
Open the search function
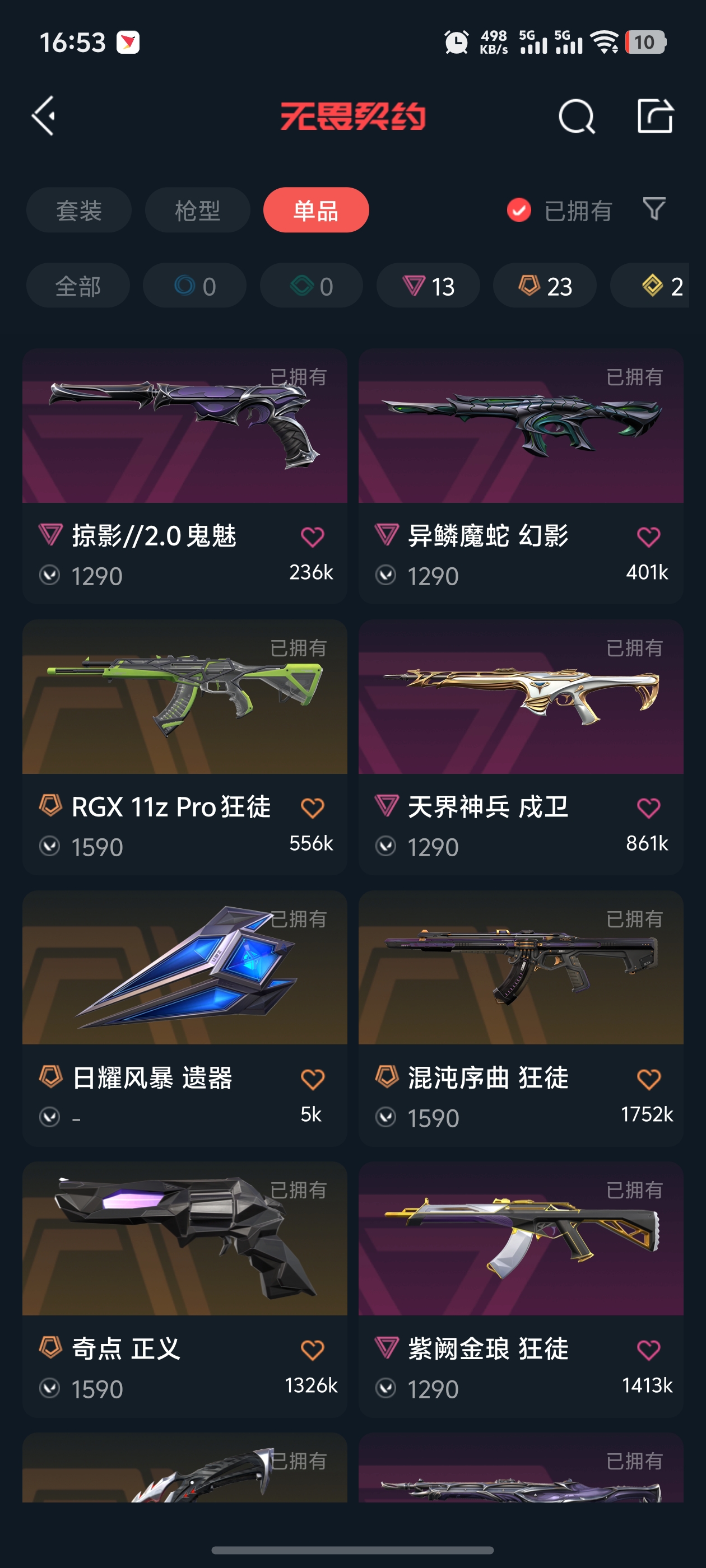point(576,117)
